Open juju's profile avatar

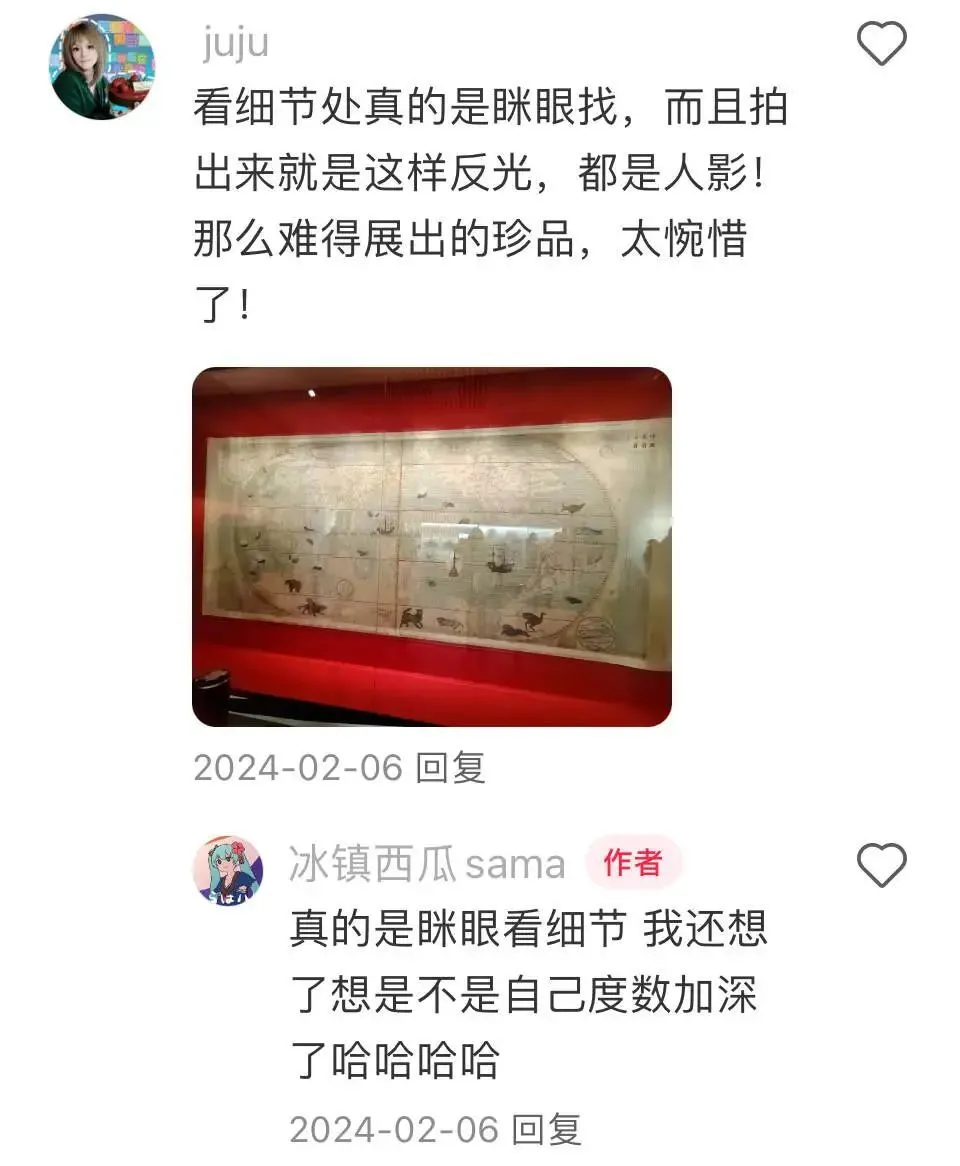(x=102, y=67)
